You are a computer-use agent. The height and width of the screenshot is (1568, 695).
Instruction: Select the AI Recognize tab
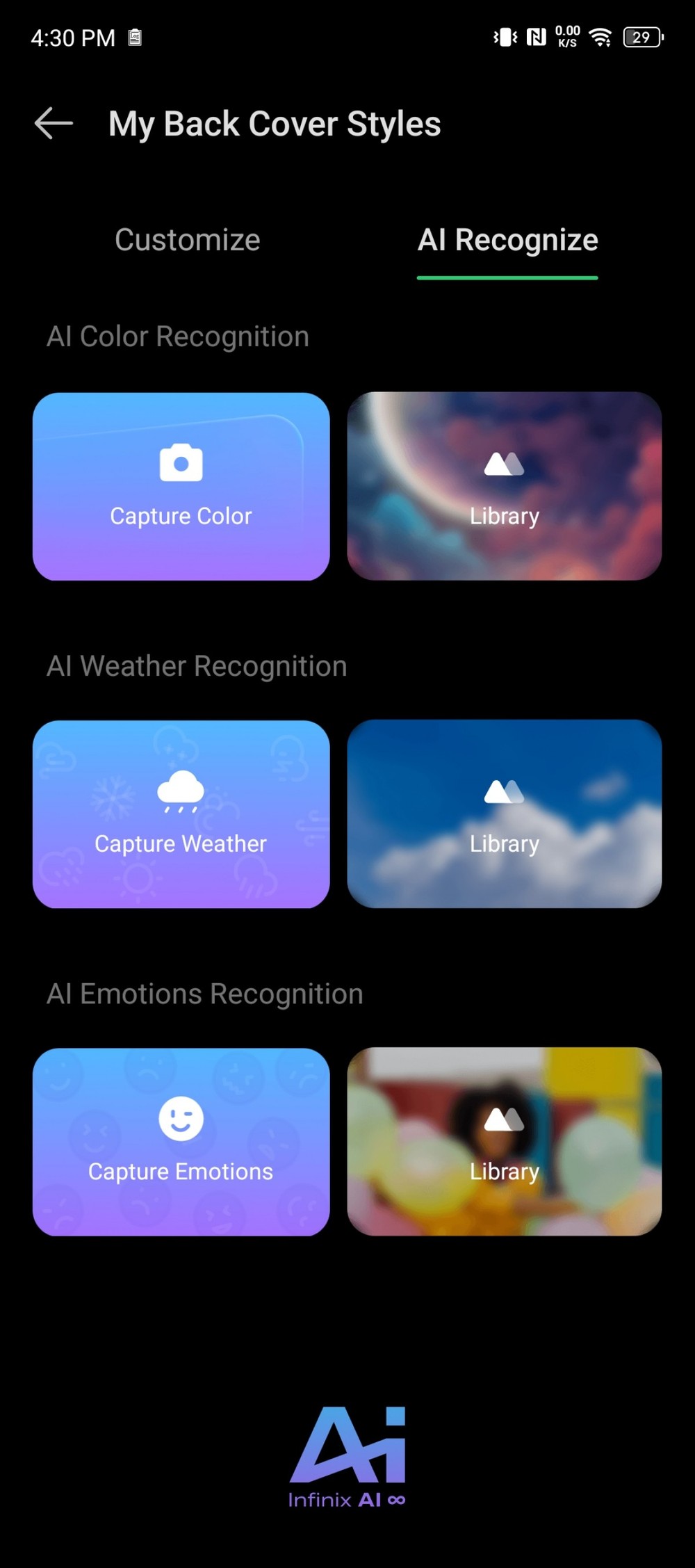click(x=507, y=240)
